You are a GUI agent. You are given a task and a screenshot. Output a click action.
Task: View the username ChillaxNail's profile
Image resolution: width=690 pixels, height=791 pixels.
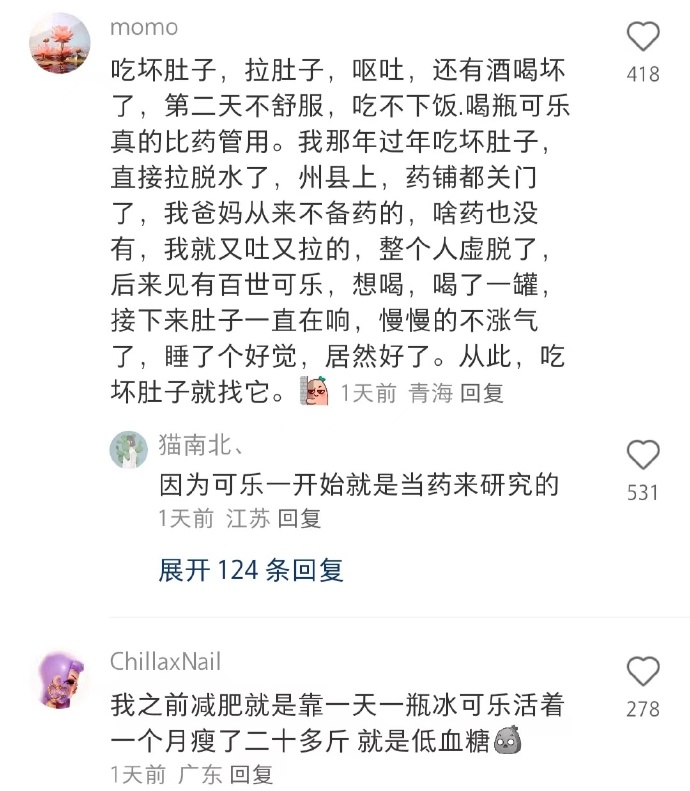166,662
